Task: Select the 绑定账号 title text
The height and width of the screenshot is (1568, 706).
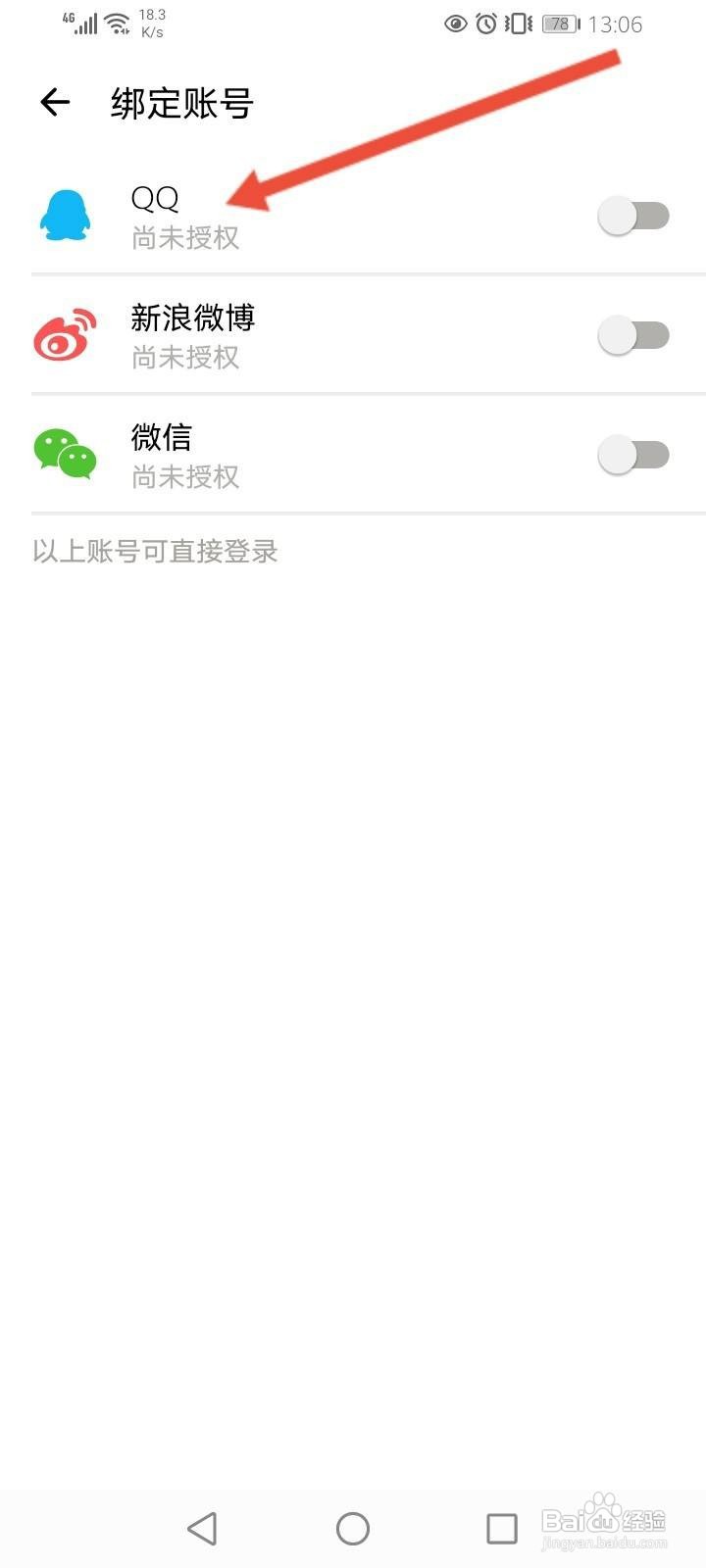Action: click(x=180, y=102)
